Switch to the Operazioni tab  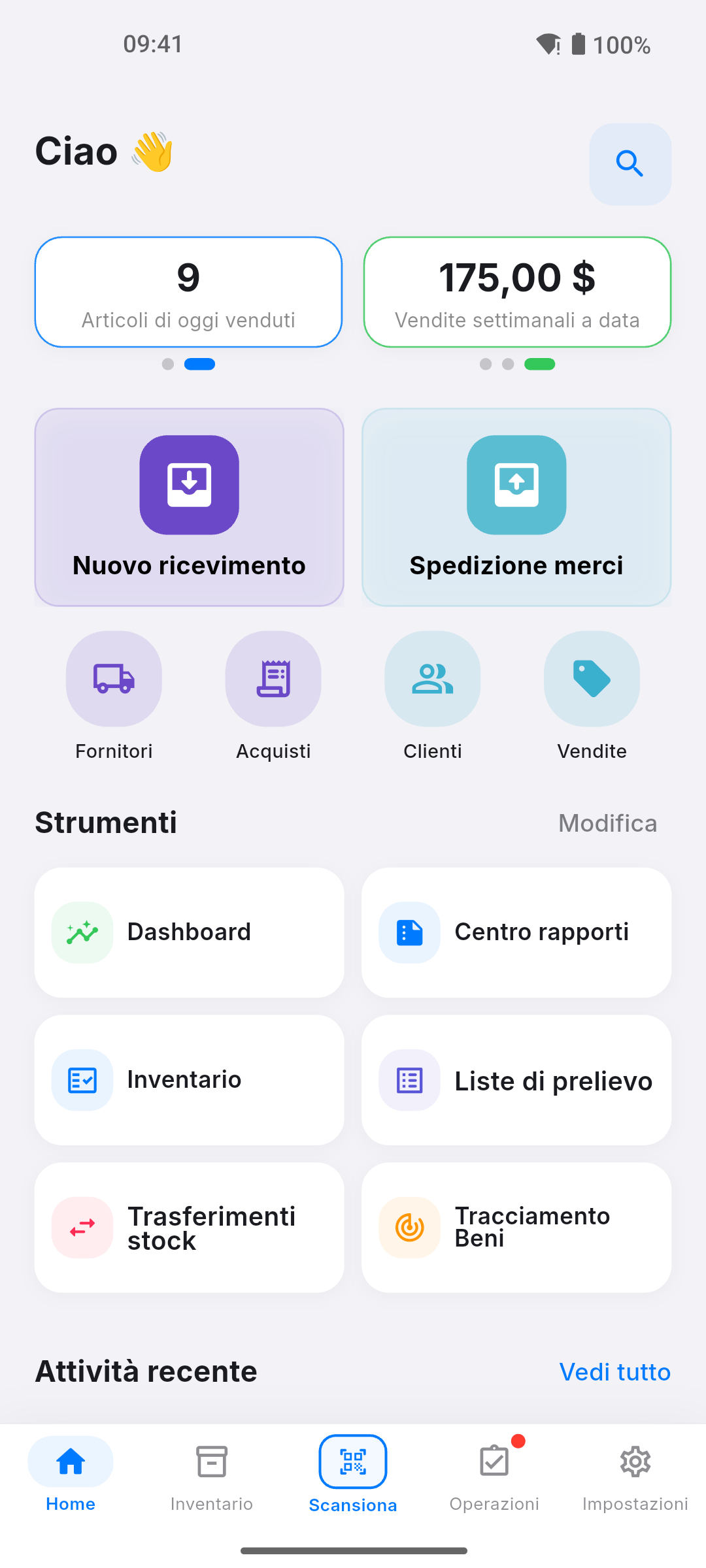pos(494,1477)
